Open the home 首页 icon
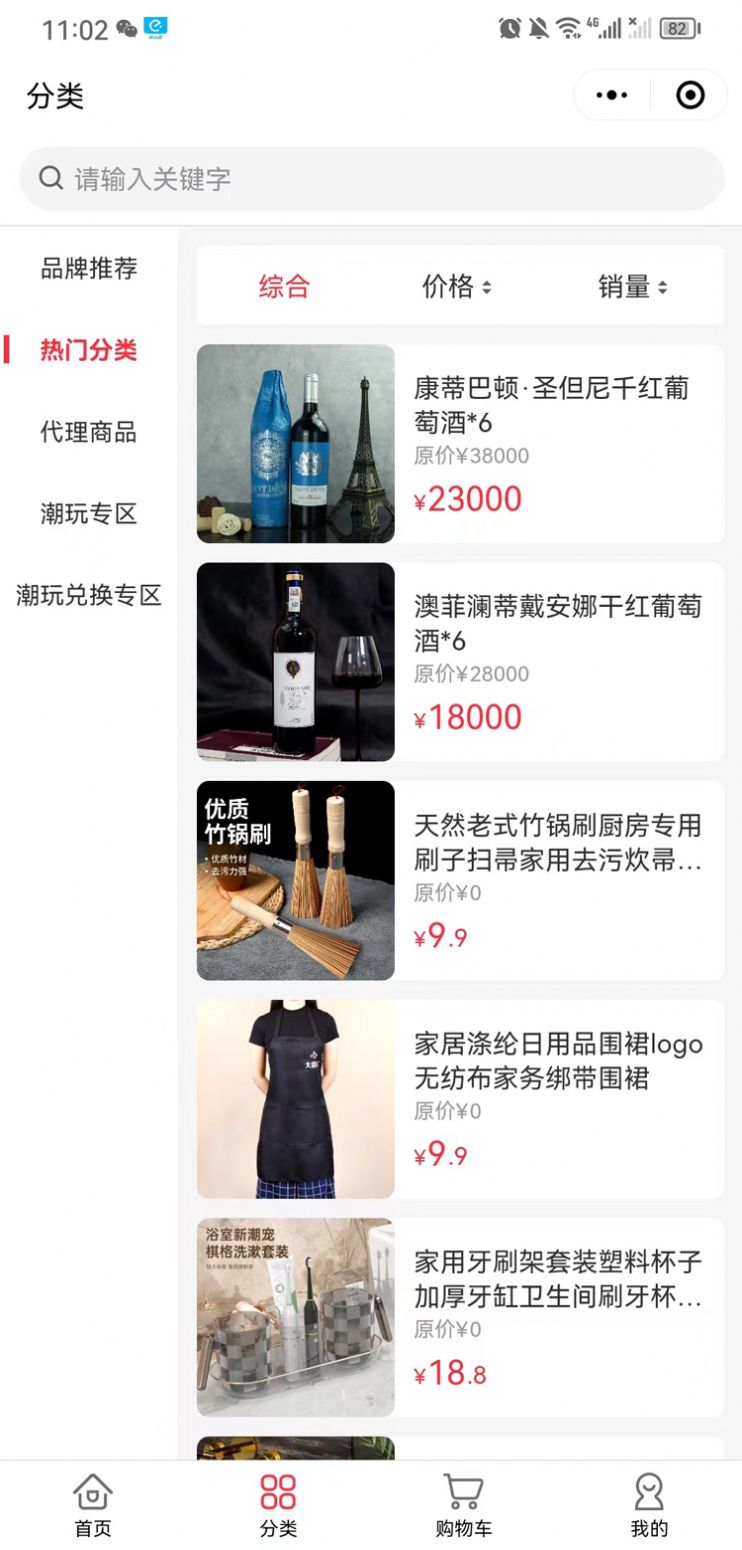The image size is (742, 1550). click(92, 1496)
